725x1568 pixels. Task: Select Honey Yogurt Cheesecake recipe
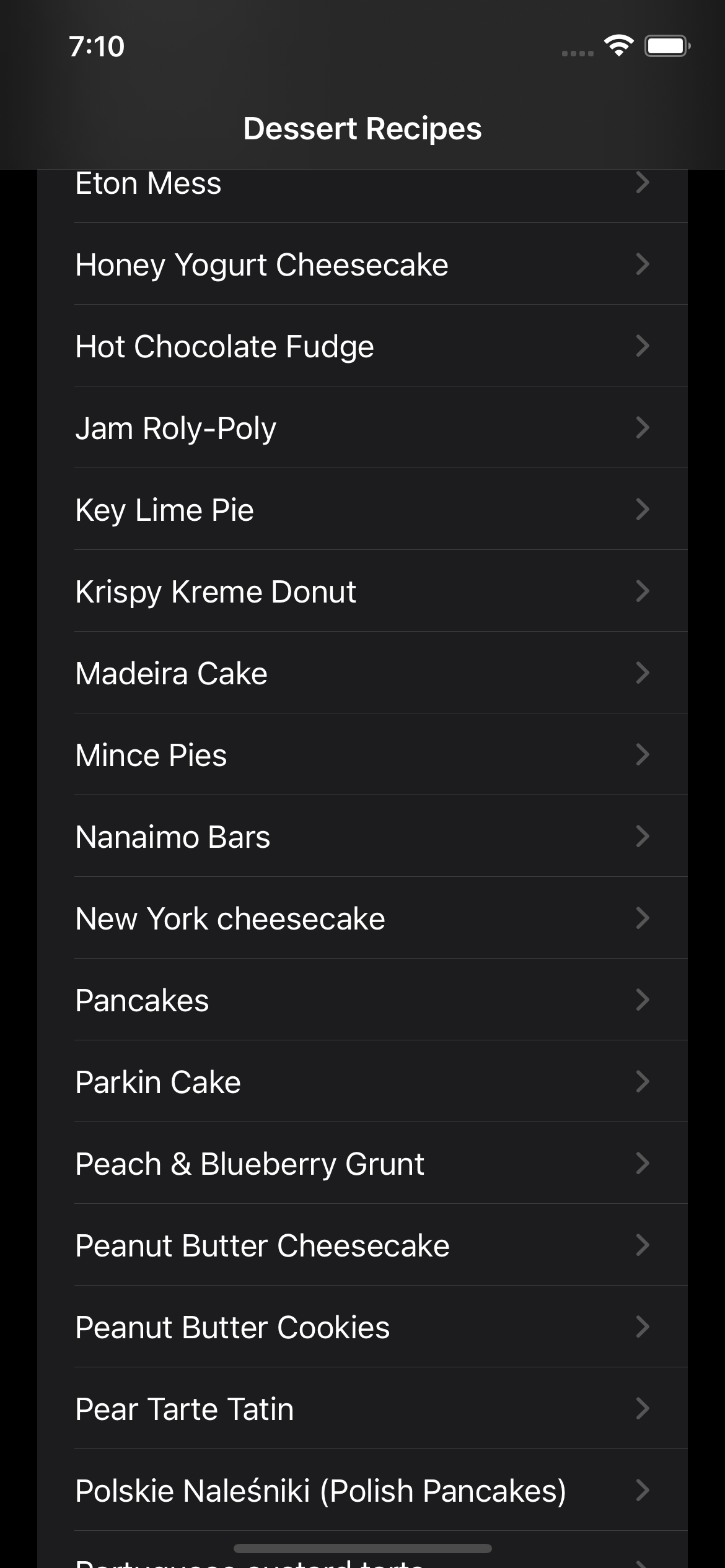tap(362, 265)
